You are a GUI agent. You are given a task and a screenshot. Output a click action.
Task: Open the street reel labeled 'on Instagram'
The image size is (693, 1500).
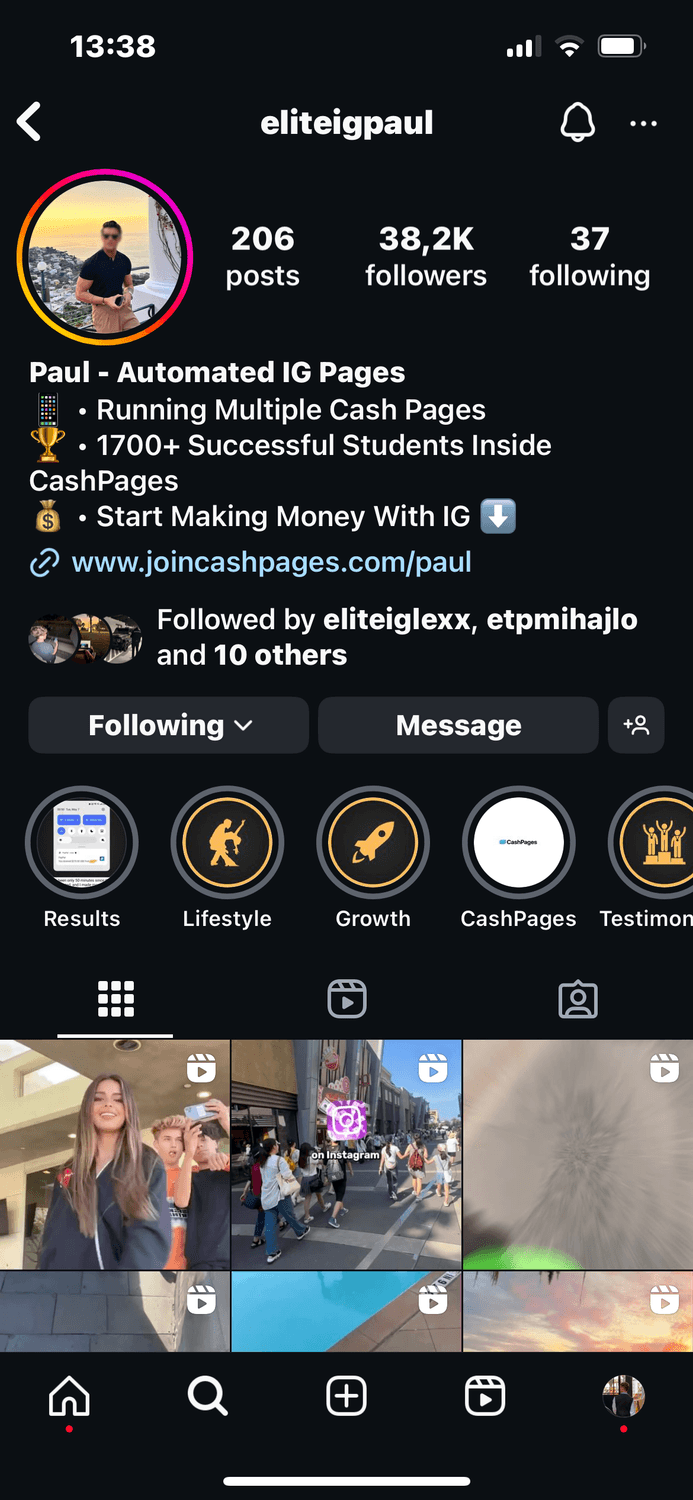[x=346, y=1155]
